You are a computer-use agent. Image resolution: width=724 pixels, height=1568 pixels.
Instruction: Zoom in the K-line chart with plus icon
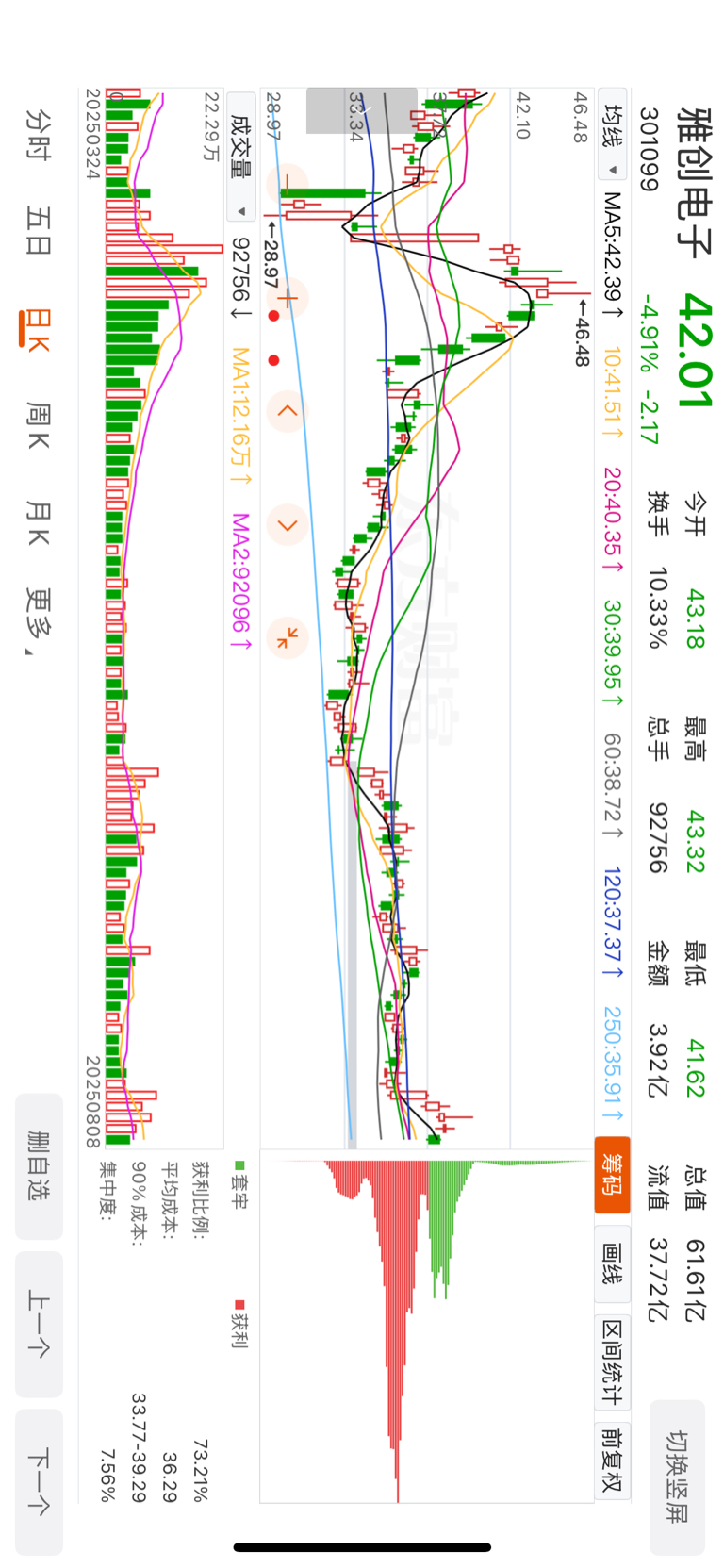point(288,300)
